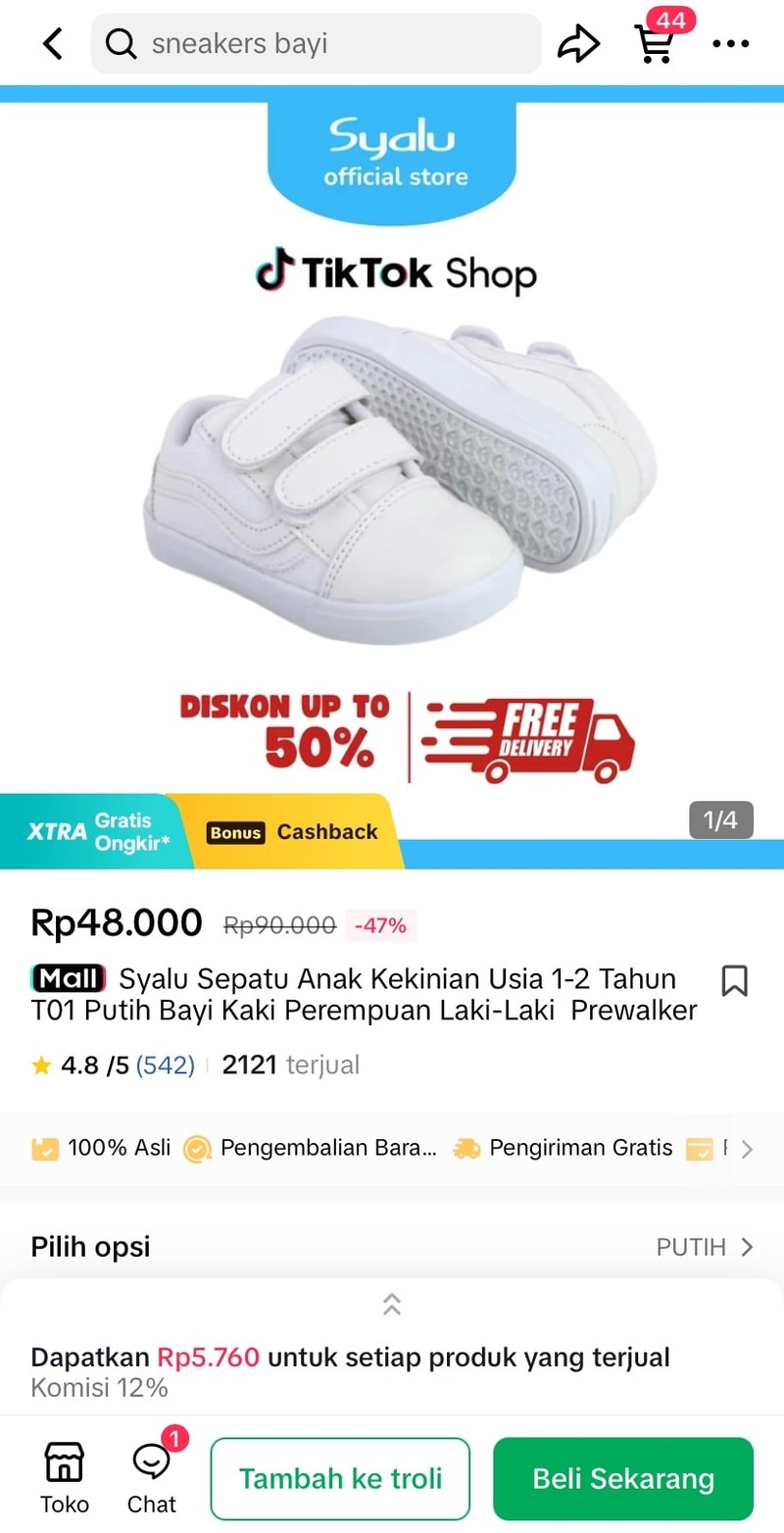Open Chat with the seller
The width and height of the screenshot is (784, 1533).
[152, 1478]
